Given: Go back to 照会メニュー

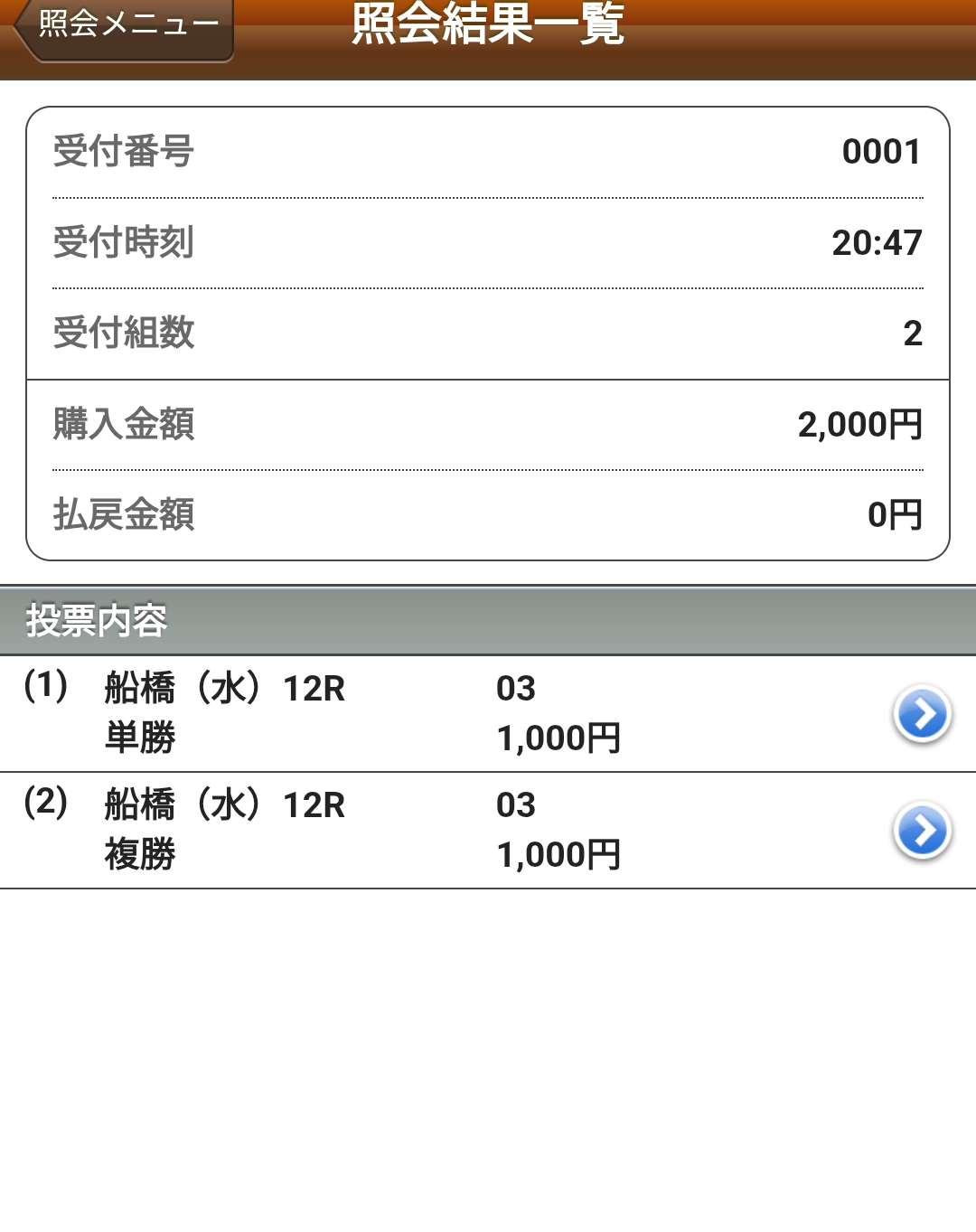Looking at the screenshot, I should (x=125, y=25).
